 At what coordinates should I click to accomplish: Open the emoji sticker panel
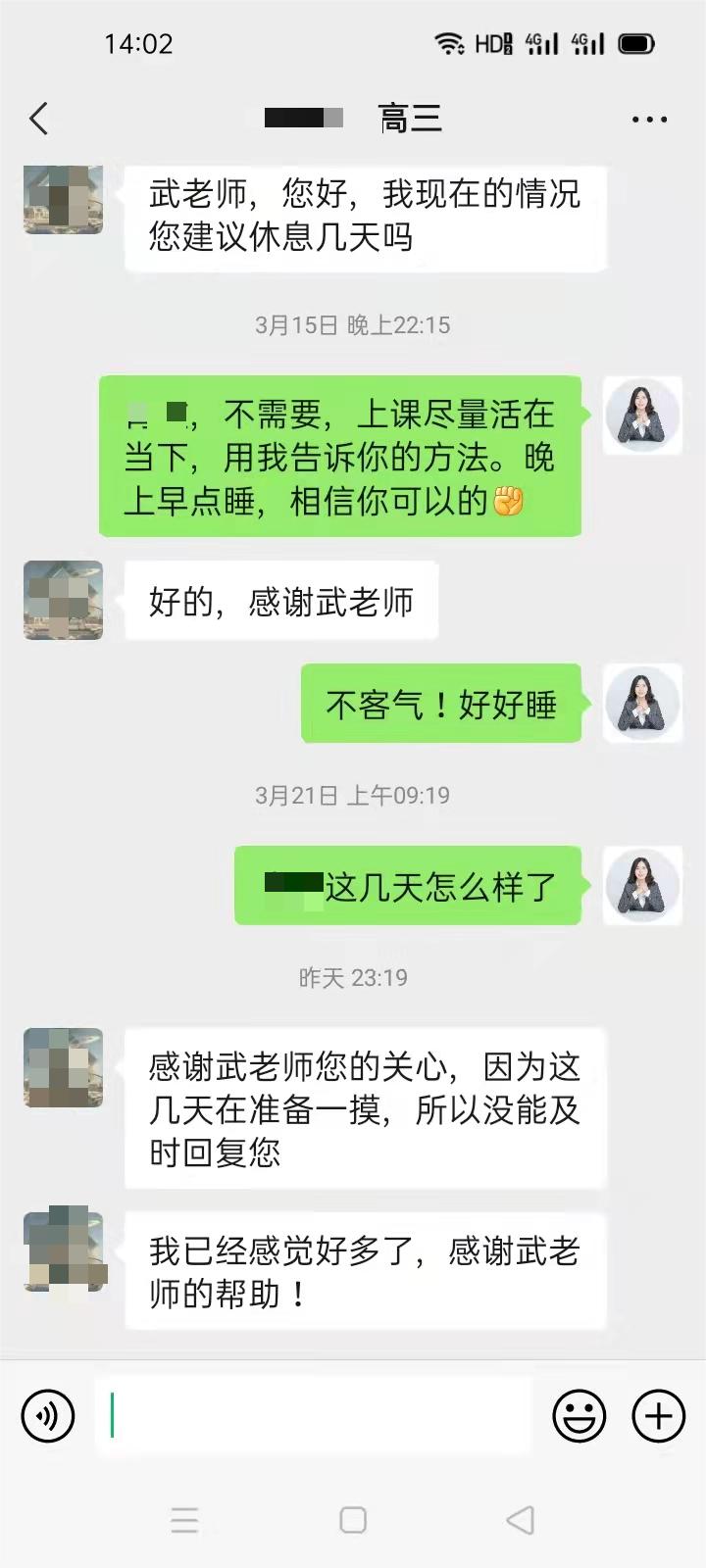point(580,1416)
